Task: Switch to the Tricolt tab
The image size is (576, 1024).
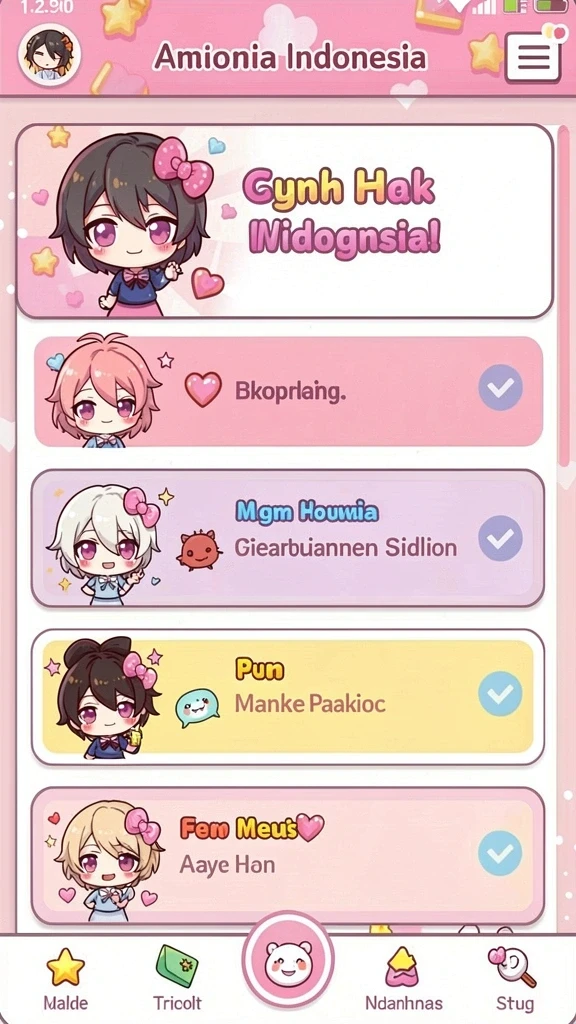Action: click(x=177, y=978)
